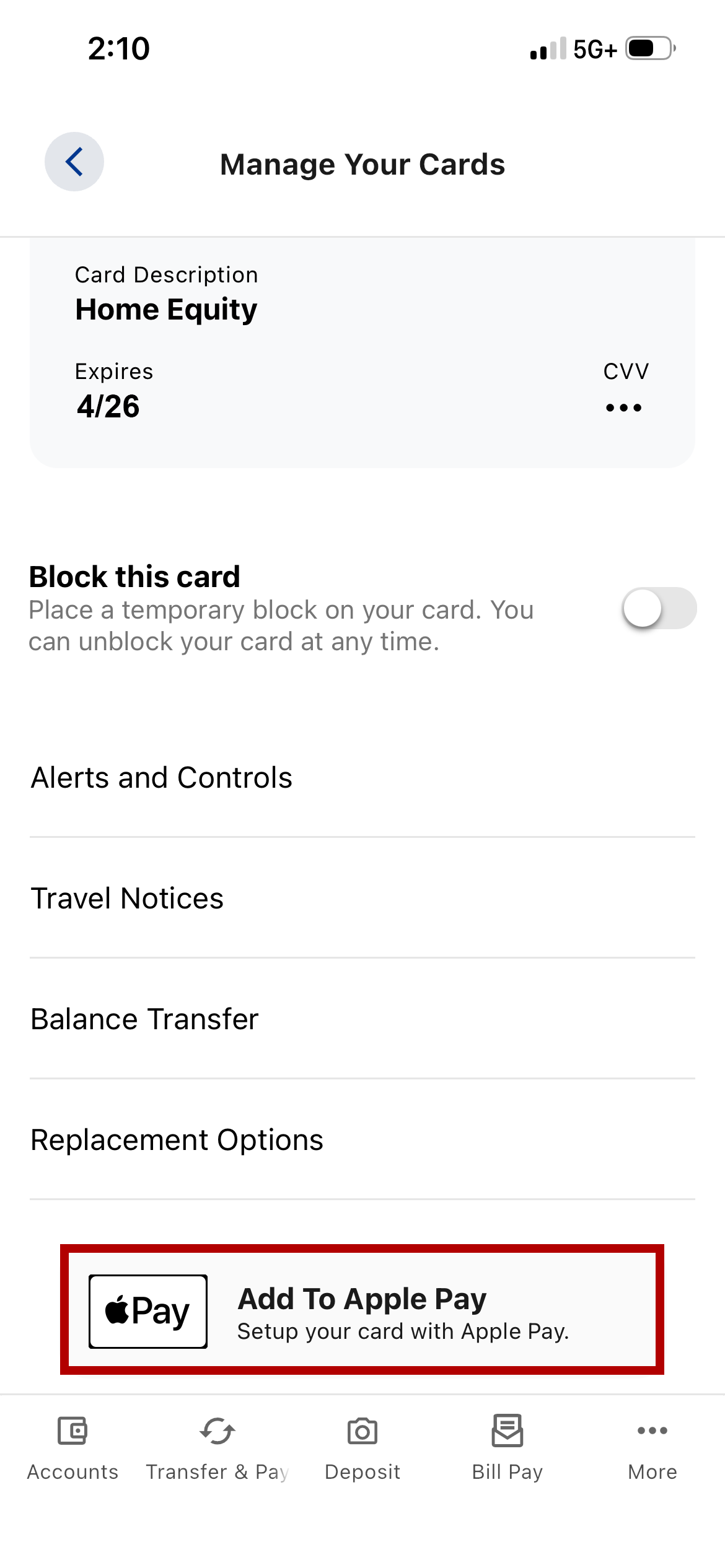This screenshot has width=725, height=1568.
Task: Open the Bill Pay envelope icon
Action: [507, 1432]
